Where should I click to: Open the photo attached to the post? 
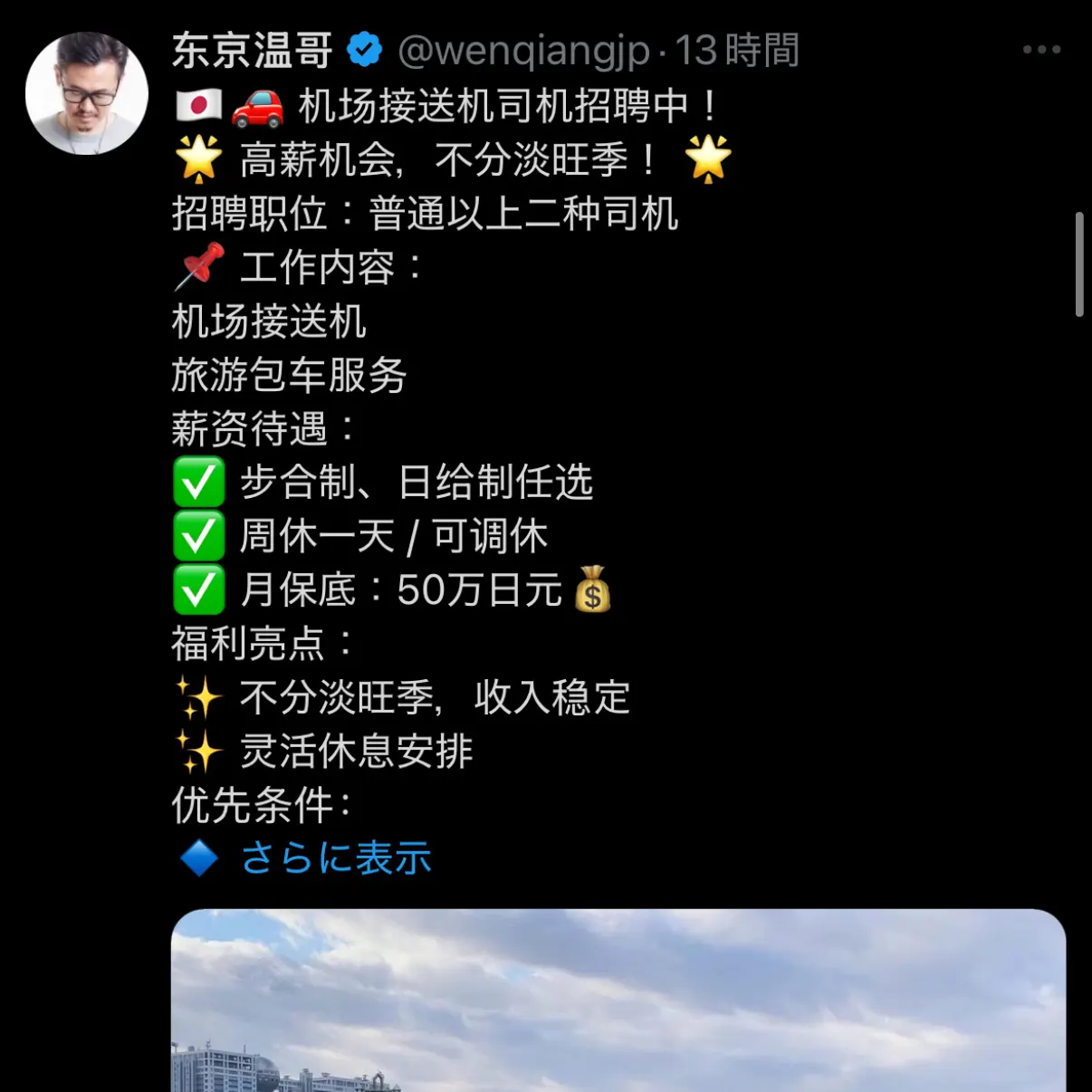click(618, 1000)
